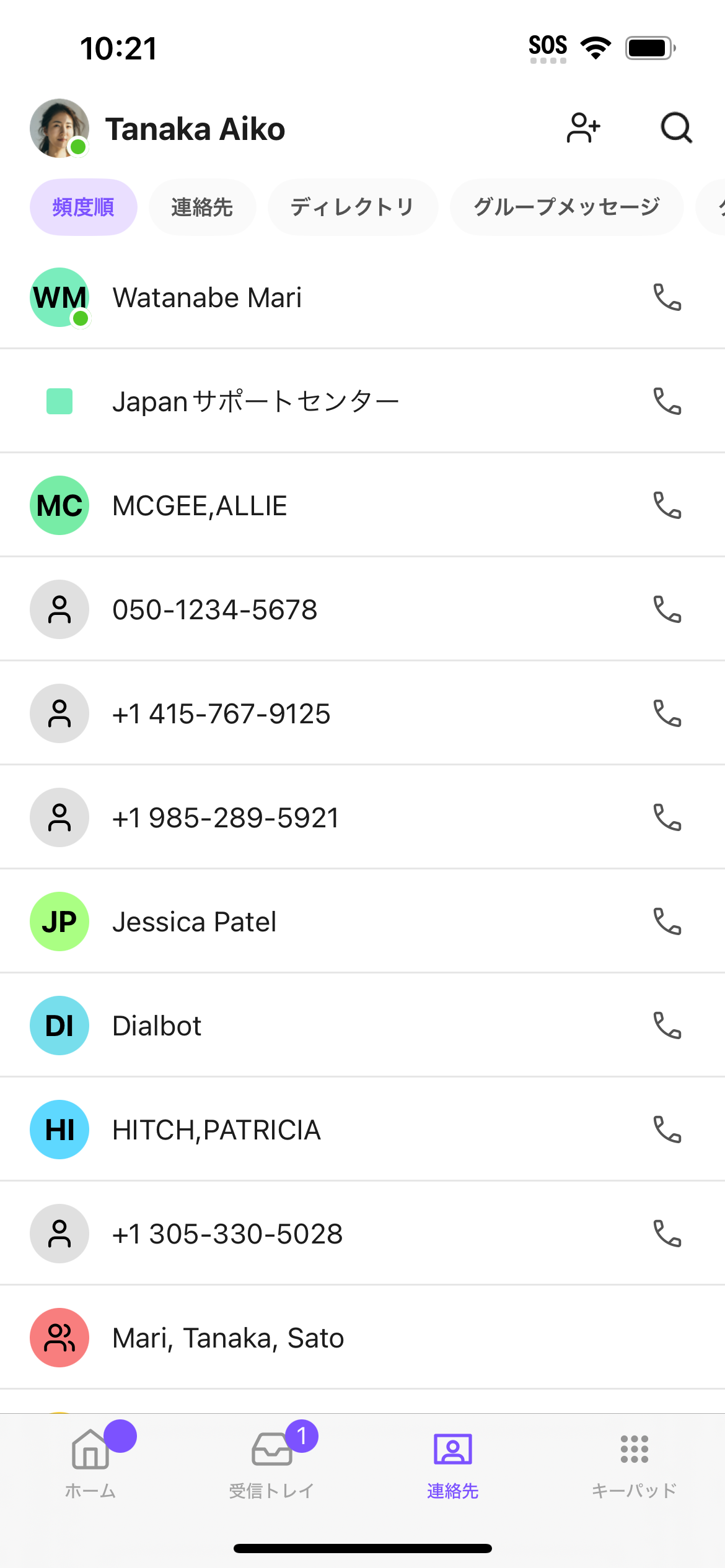
Task: Call MCGEE,ALLIE using the phone icon
Action: [667, 505]
